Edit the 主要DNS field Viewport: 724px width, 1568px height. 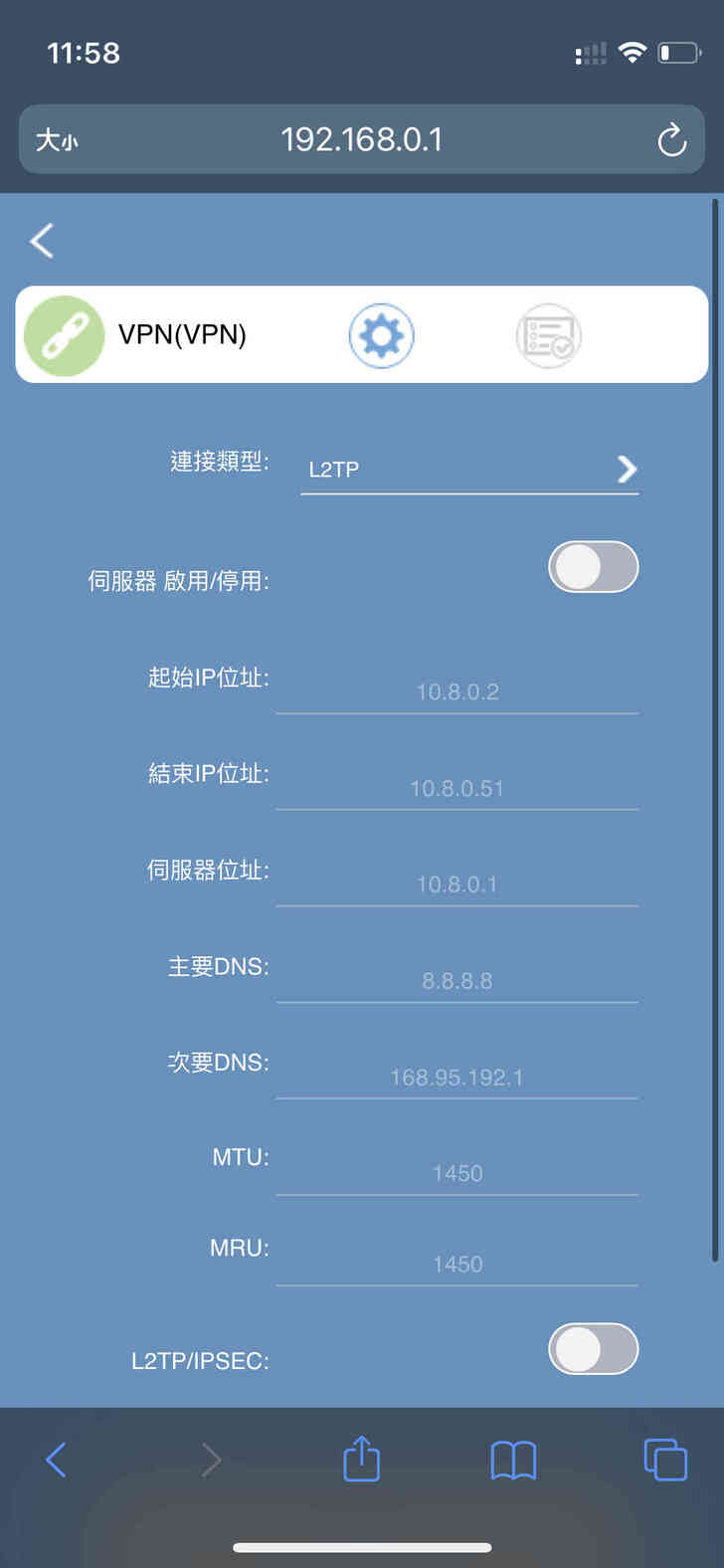coord(456,980)
